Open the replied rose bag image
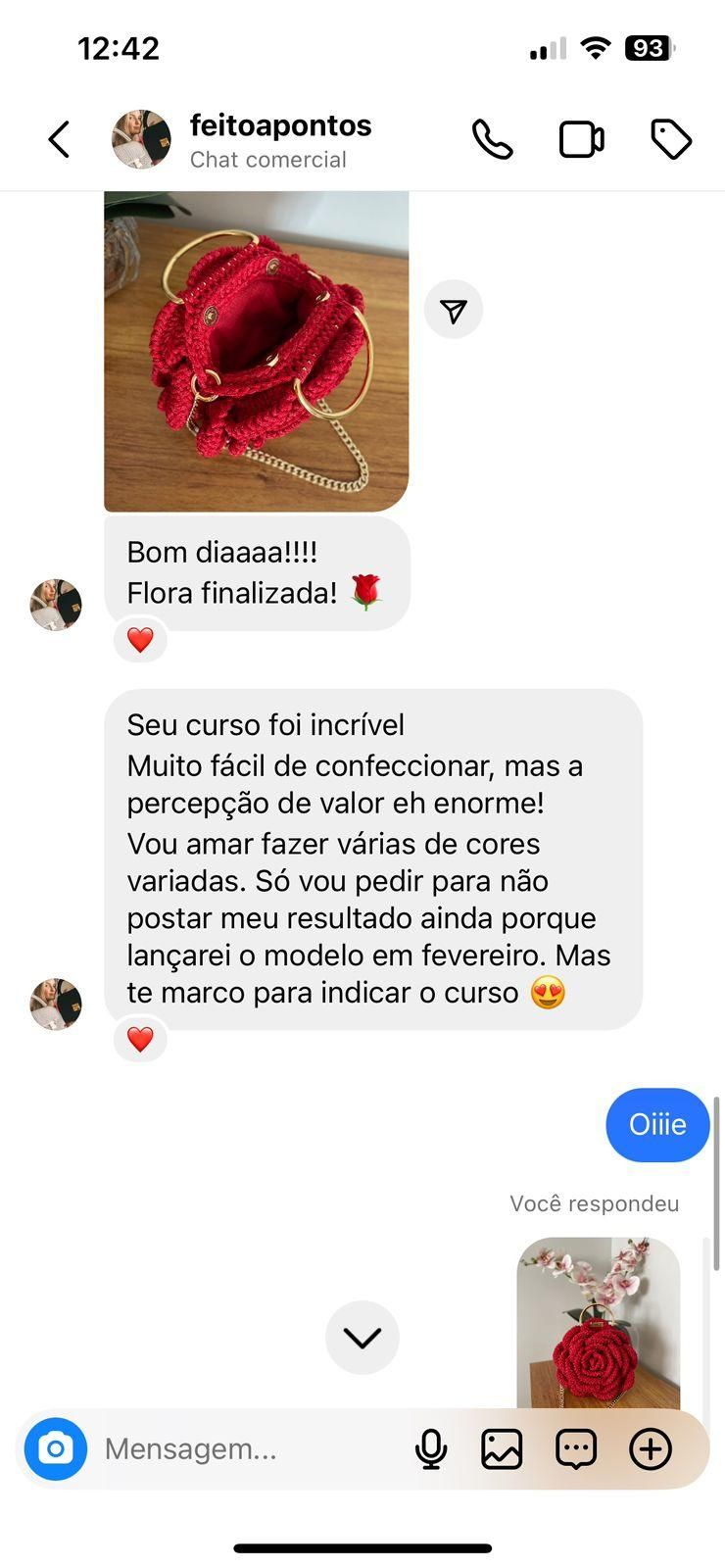Viewport: 725px width, 1568px height. (x=598, y=1323)
